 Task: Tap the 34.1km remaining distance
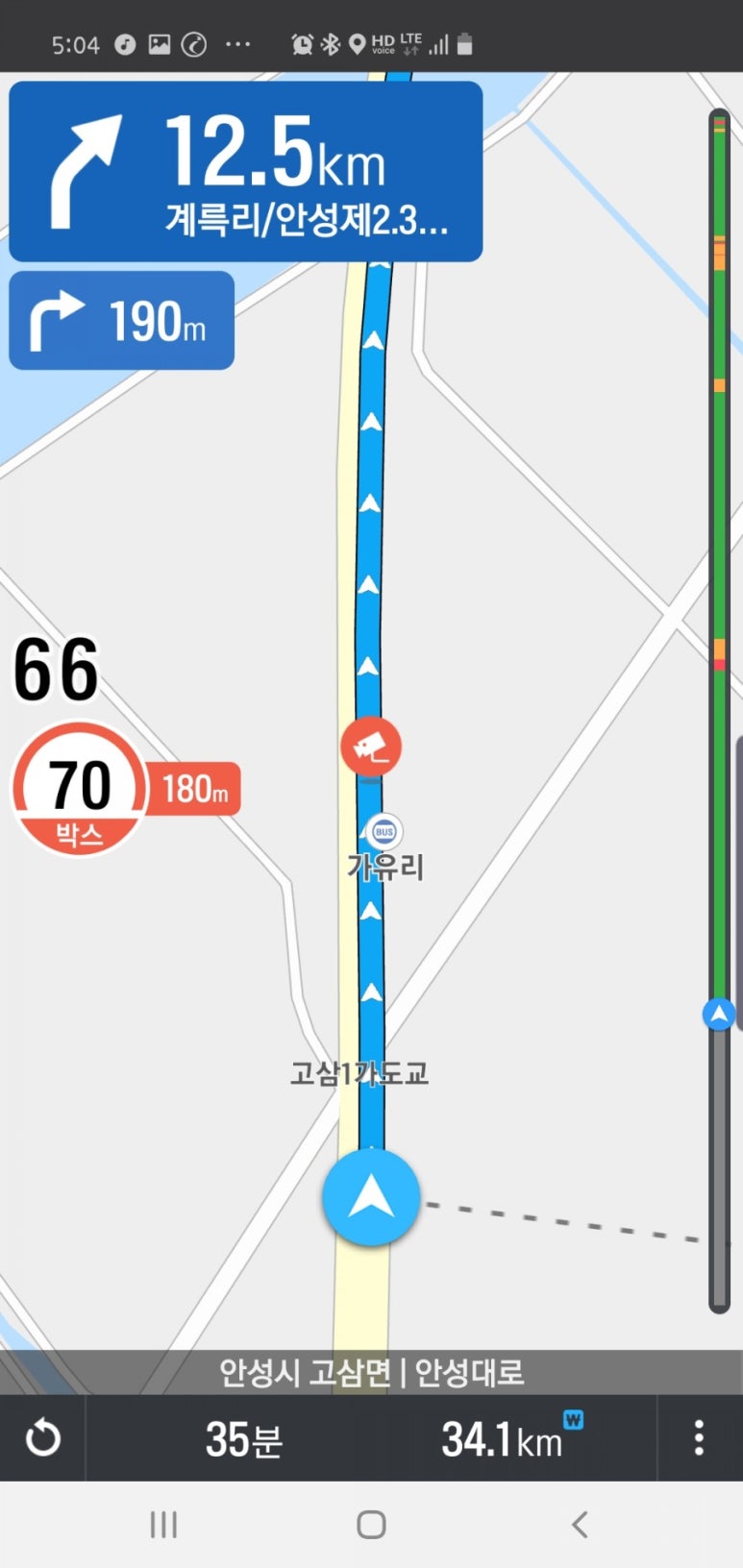click(x=502, y=1438)
